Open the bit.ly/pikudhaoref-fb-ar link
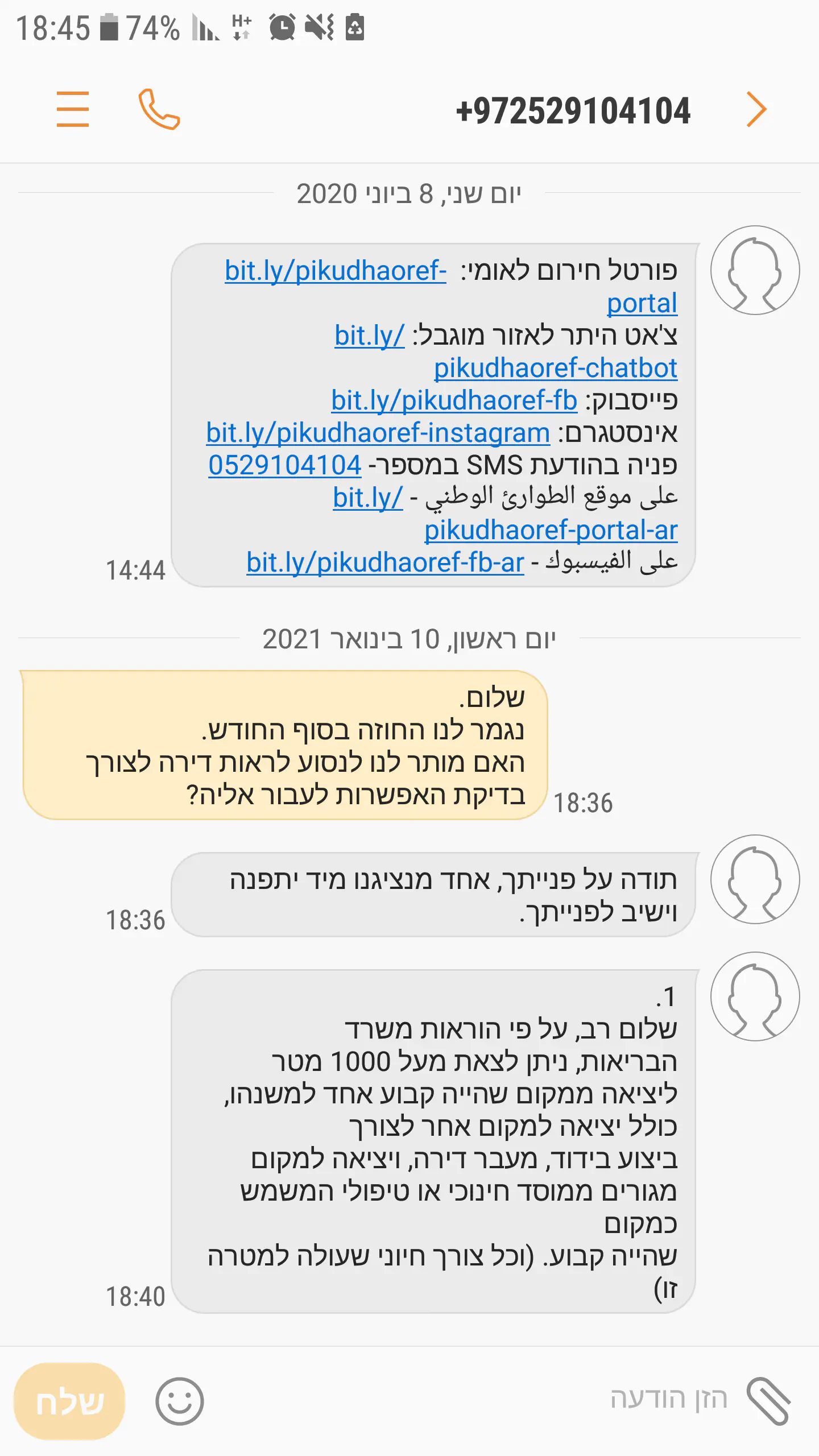This screenshot has width=819, height=1456. tap(385, 562)
